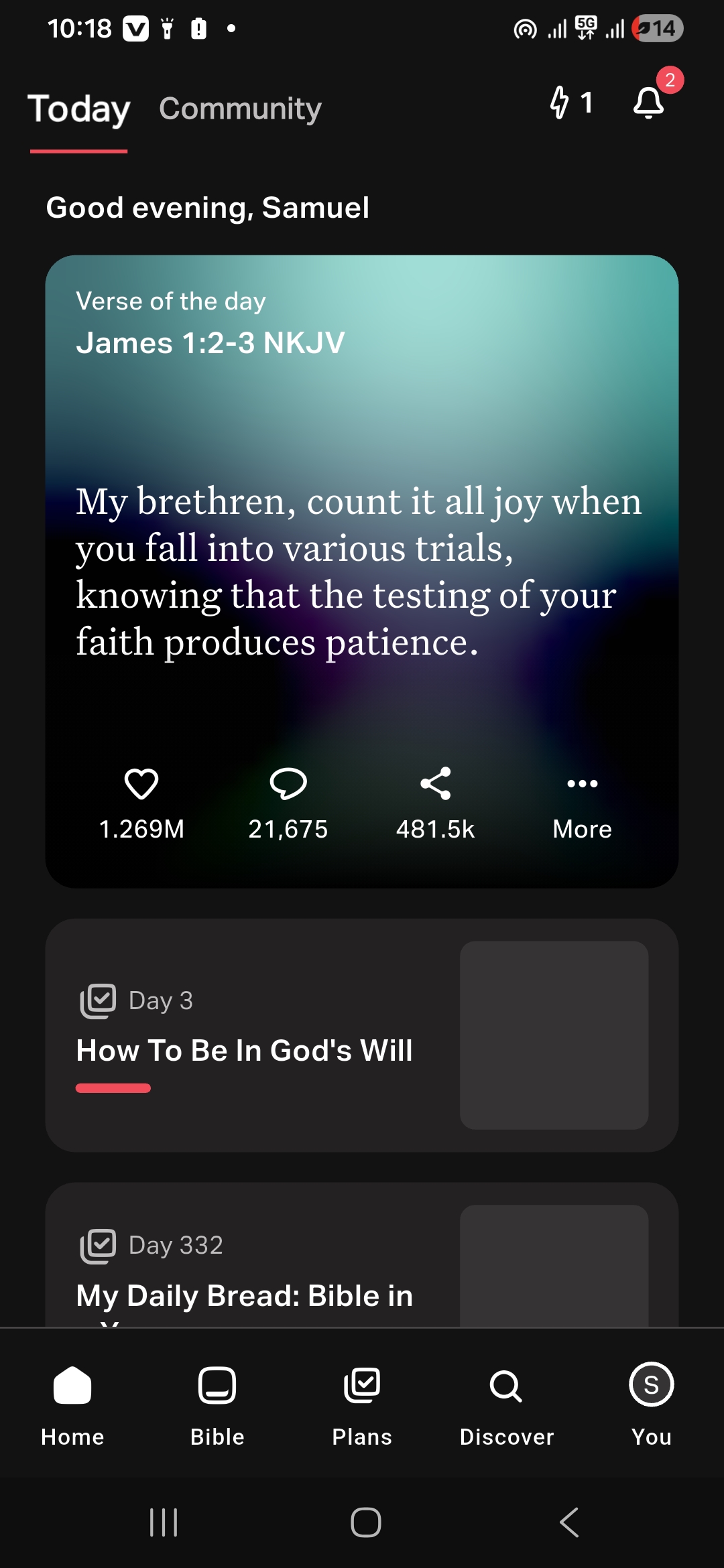Open the My Daily Bread plan
This screenshot has width=724, height=1568.
point(361,1260)
